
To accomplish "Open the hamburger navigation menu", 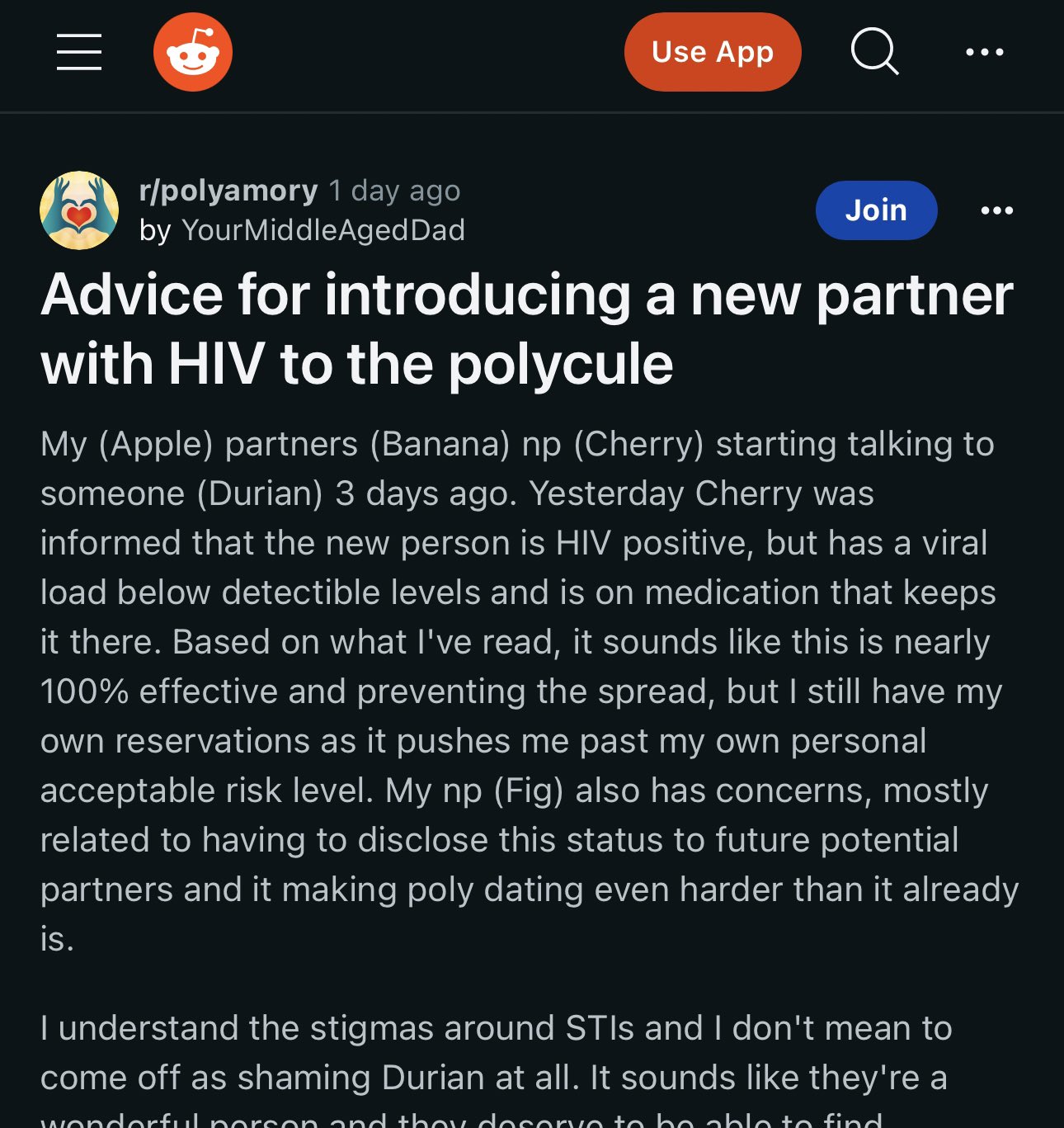I will pyautogui.click(x=79, y=52).
